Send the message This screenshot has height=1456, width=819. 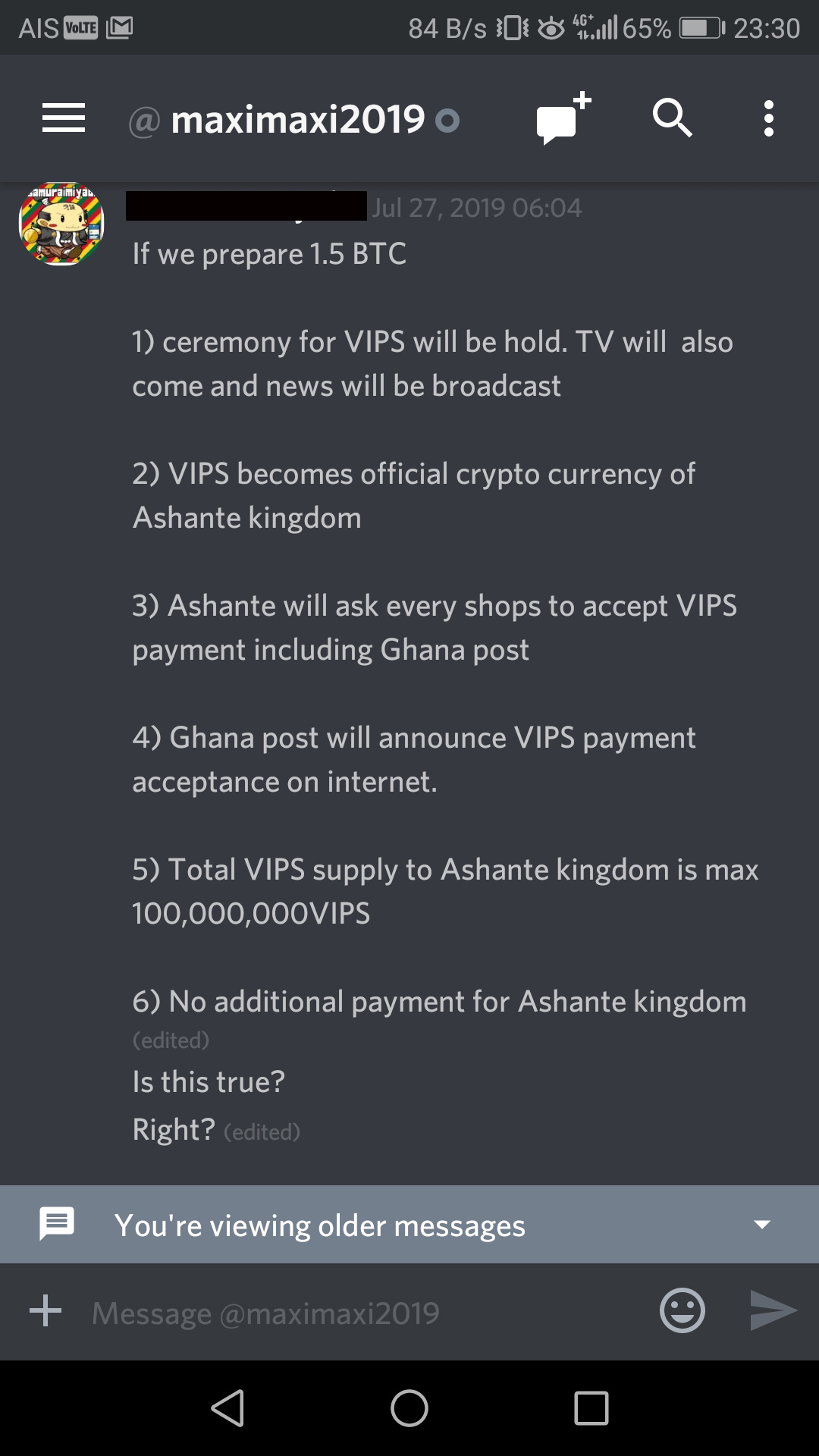[772, 1311]
